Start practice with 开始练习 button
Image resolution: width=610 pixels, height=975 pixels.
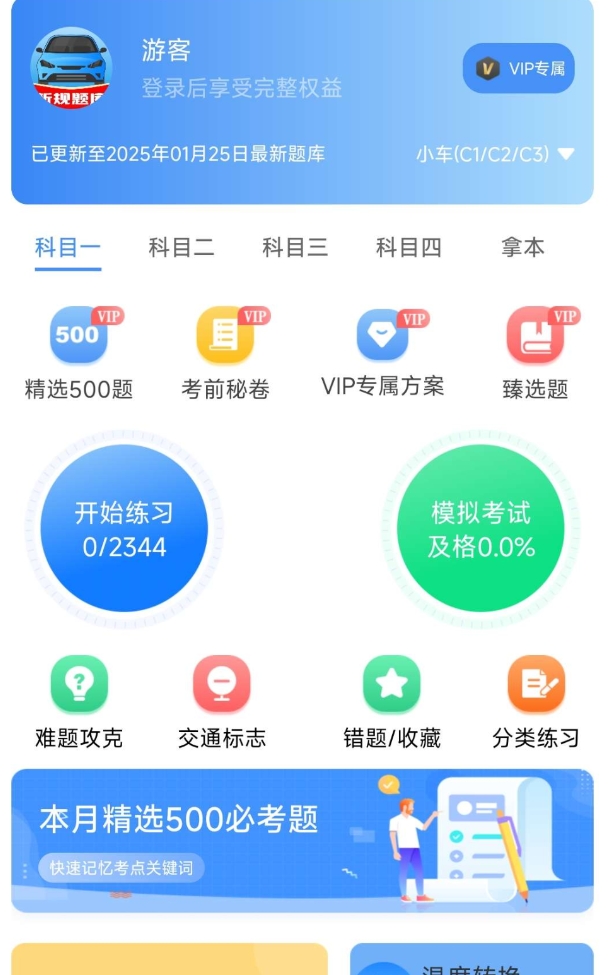tap(124, 529)
